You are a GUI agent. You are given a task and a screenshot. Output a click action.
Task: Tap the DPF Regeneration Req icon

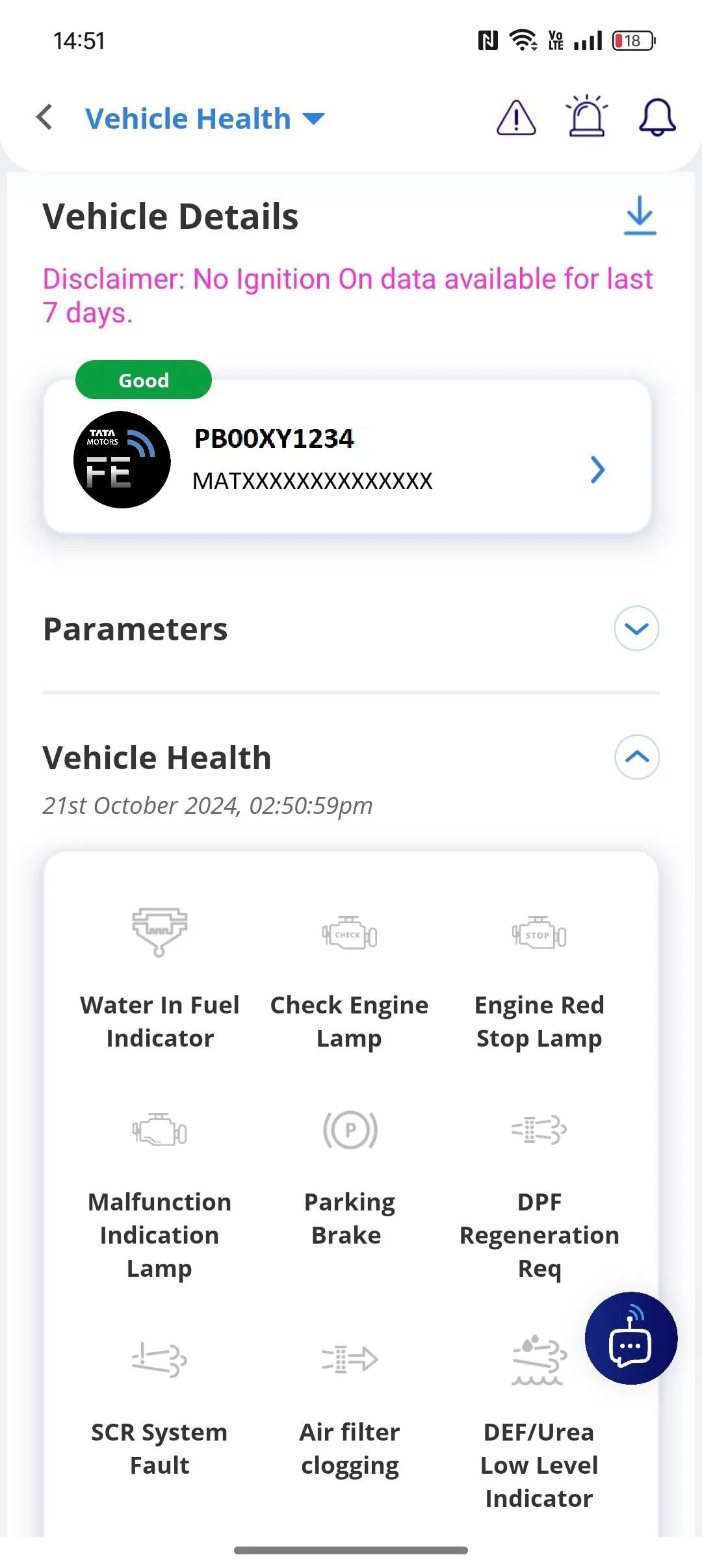pos(539,1130)
